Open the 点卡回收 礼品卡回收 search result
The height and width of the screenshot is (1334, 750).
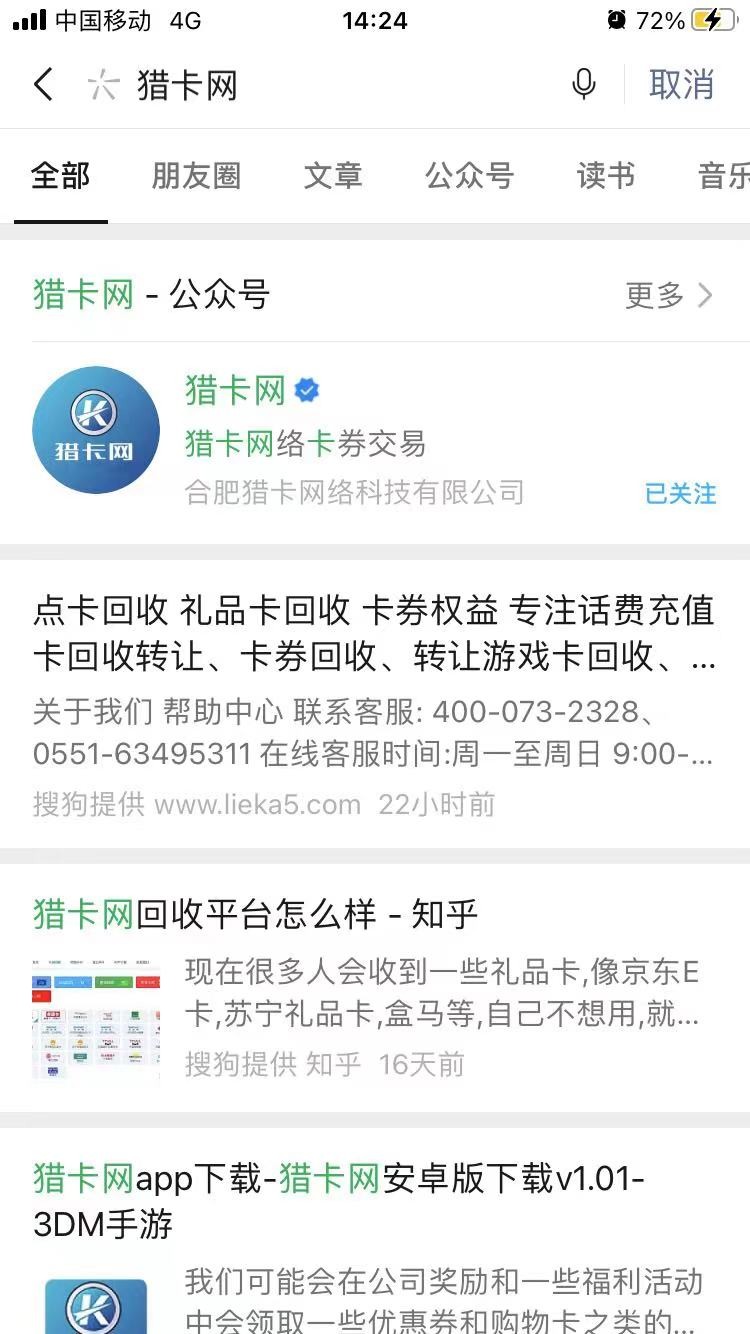click(374, 632)
